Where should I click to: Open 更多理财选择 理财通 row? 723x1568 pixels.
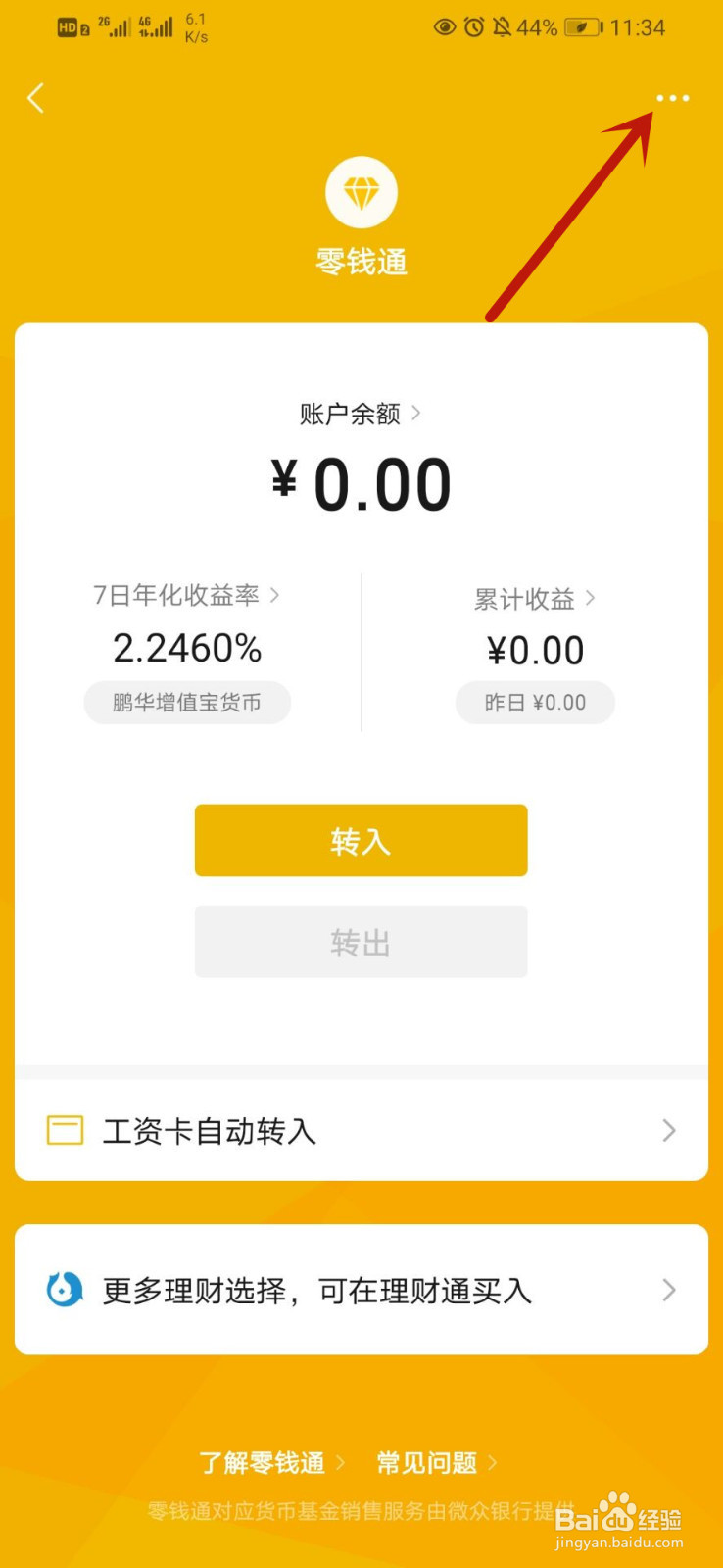(x=361, y=1290)
